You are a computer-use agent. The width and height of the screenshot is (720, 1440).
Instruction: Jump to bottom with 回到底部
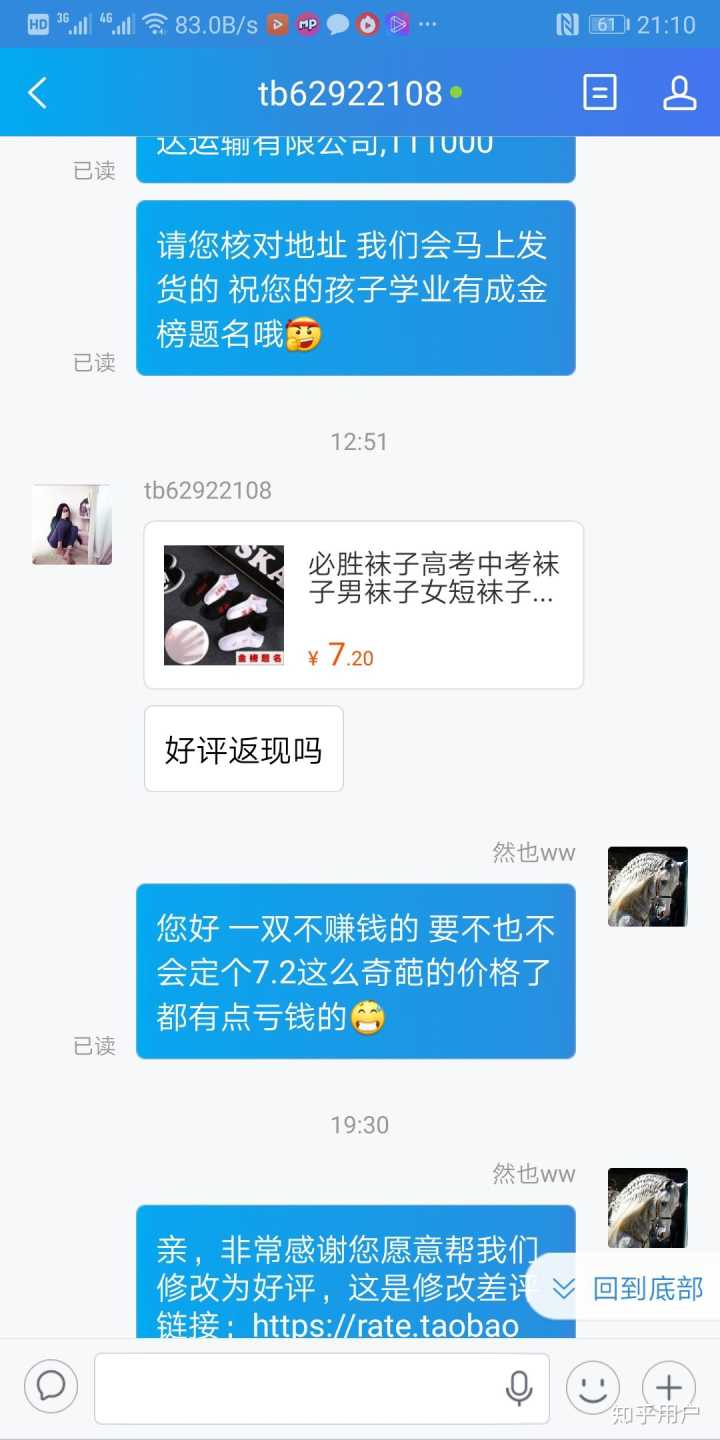pos(630,1288)
